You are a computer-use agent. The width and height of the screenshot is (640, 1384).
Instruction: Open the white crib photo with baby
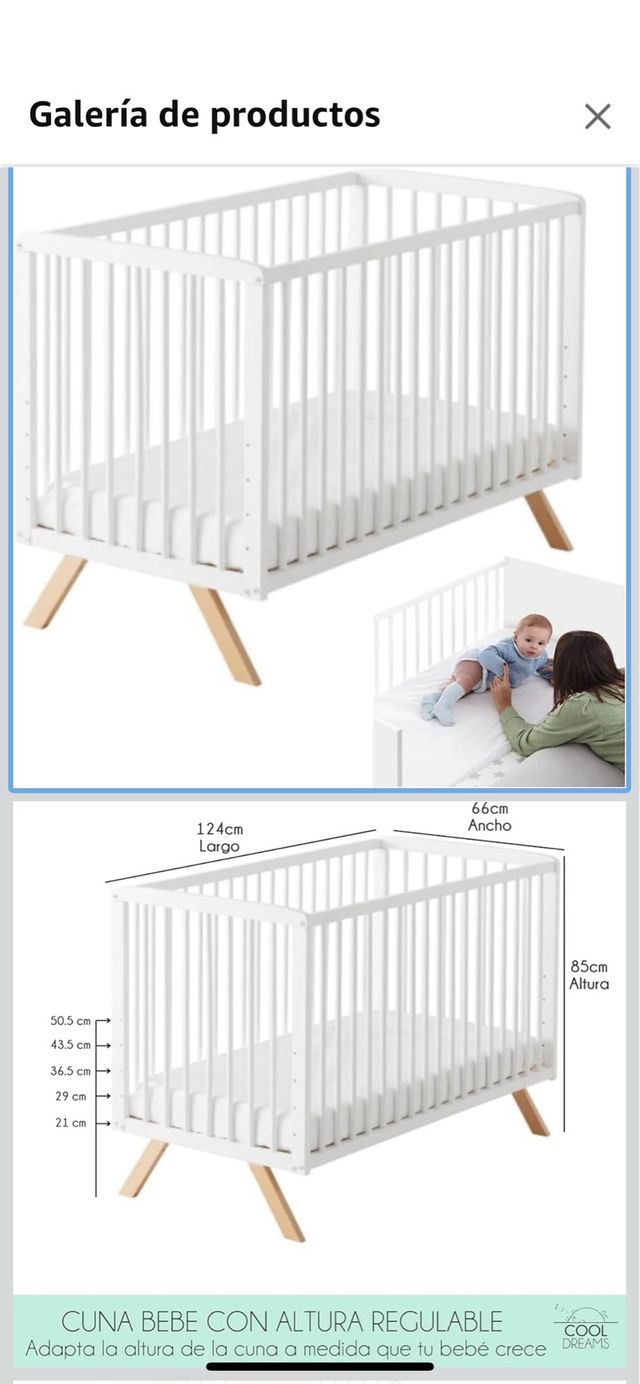[320, 478]
